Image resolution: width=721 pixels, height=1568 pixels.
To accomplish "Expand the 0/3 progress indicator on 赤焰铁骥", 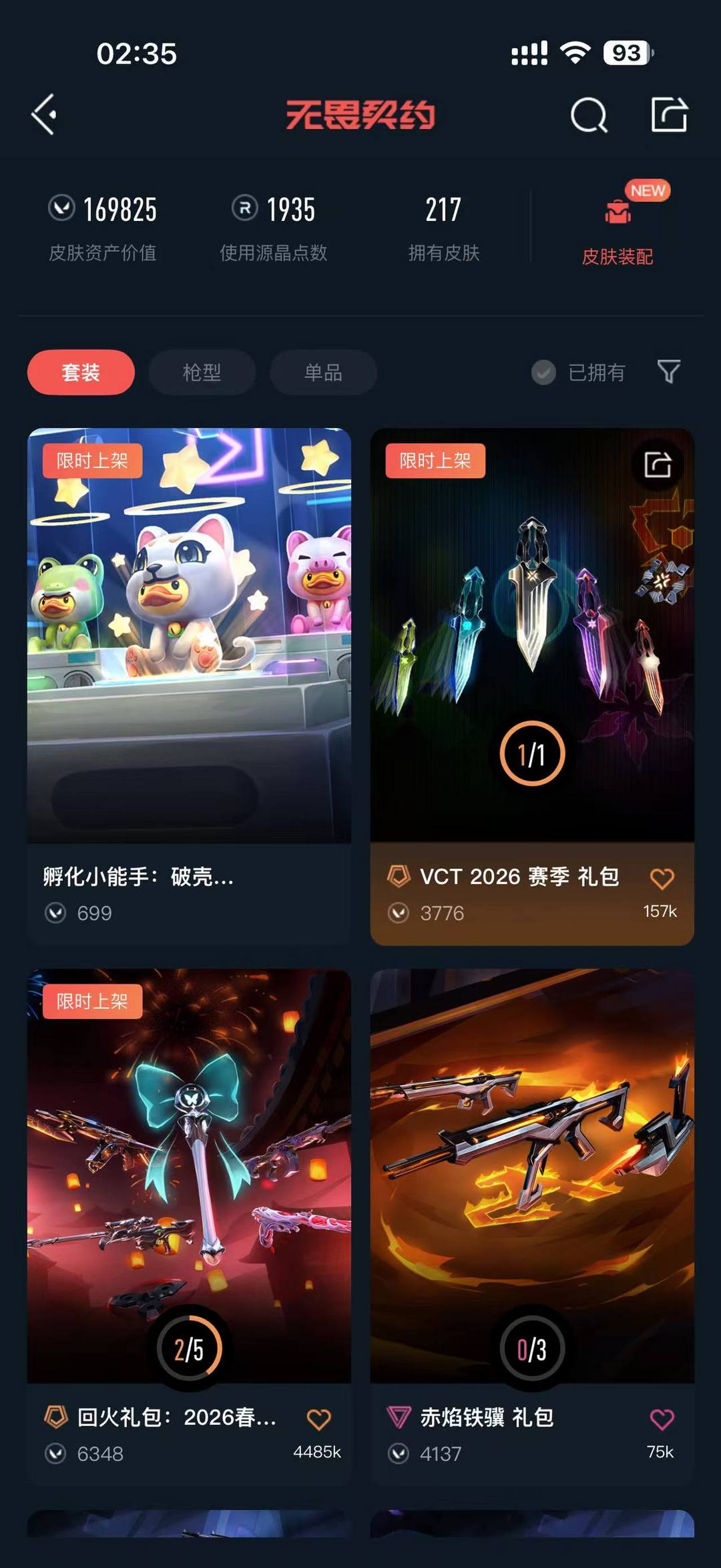I will click(x=531, y=1348).
